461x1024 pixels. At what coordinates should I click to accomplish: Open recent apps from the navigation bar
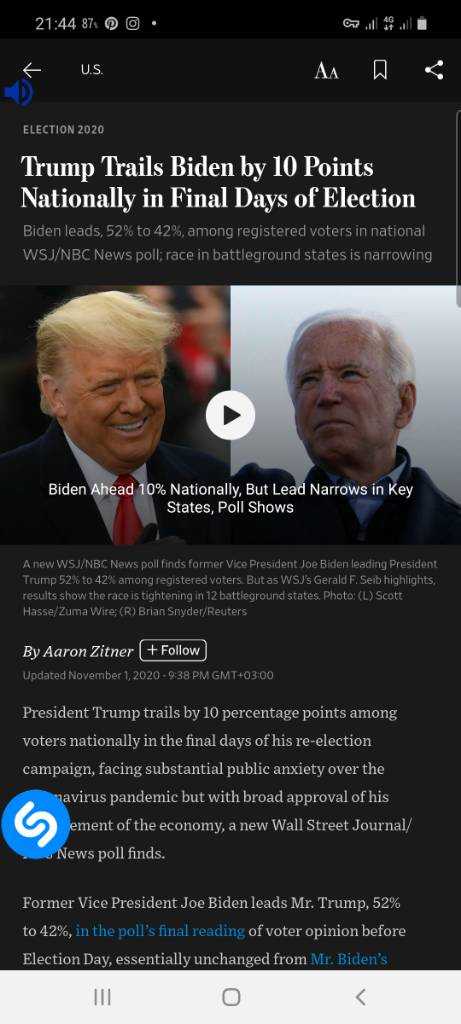(x=103, y=997)
